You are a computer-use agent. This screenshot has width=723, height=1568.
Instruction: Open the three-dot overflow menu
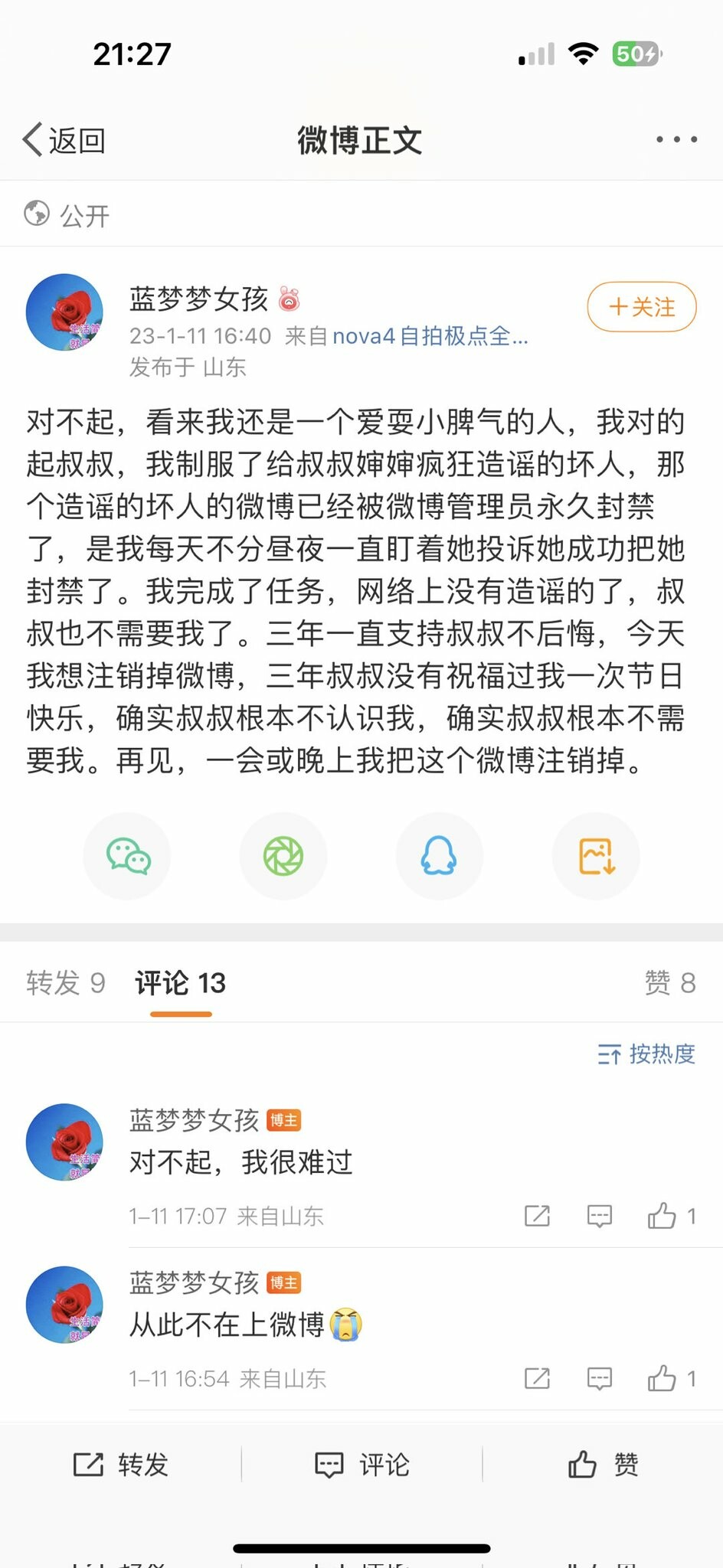point(676,139)
